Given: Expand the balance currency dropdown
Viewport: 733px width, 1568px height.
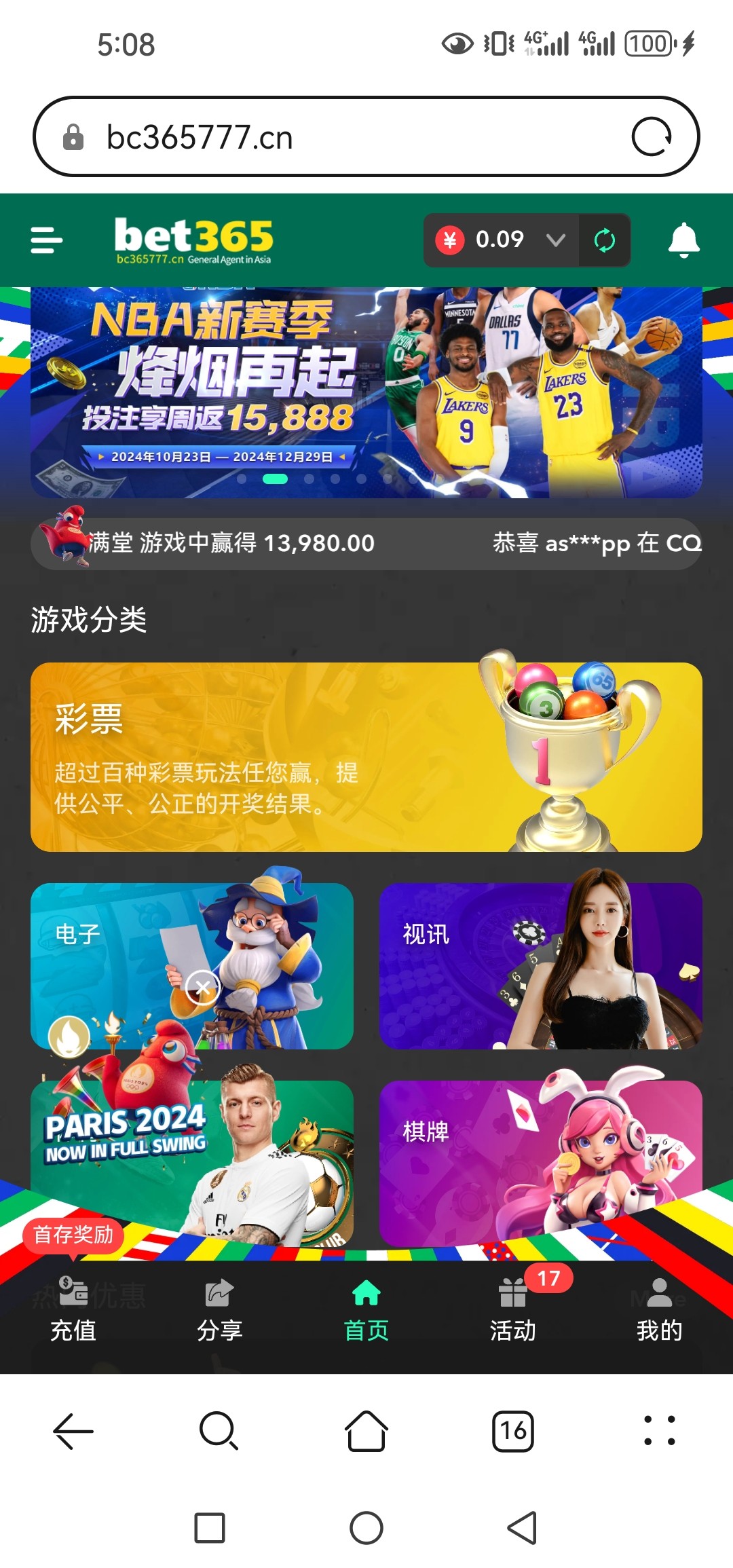Looking at the screenshot, I should click(555, 240).
